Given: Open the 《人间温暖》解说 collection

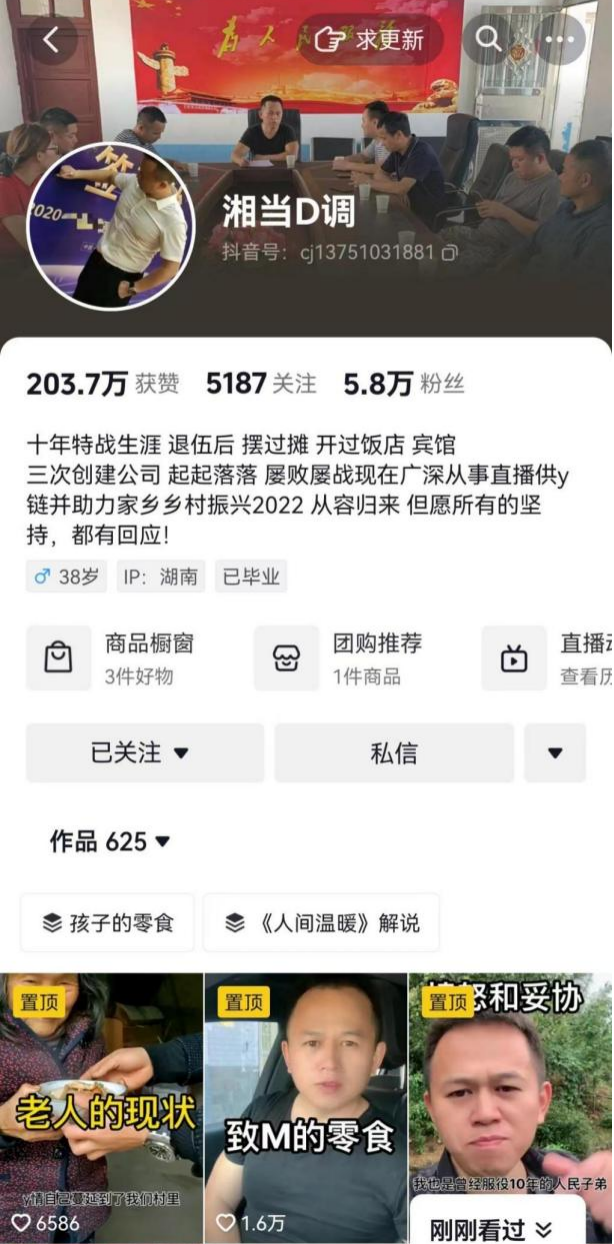Looking at the screenshot, I should pos(321,922).
